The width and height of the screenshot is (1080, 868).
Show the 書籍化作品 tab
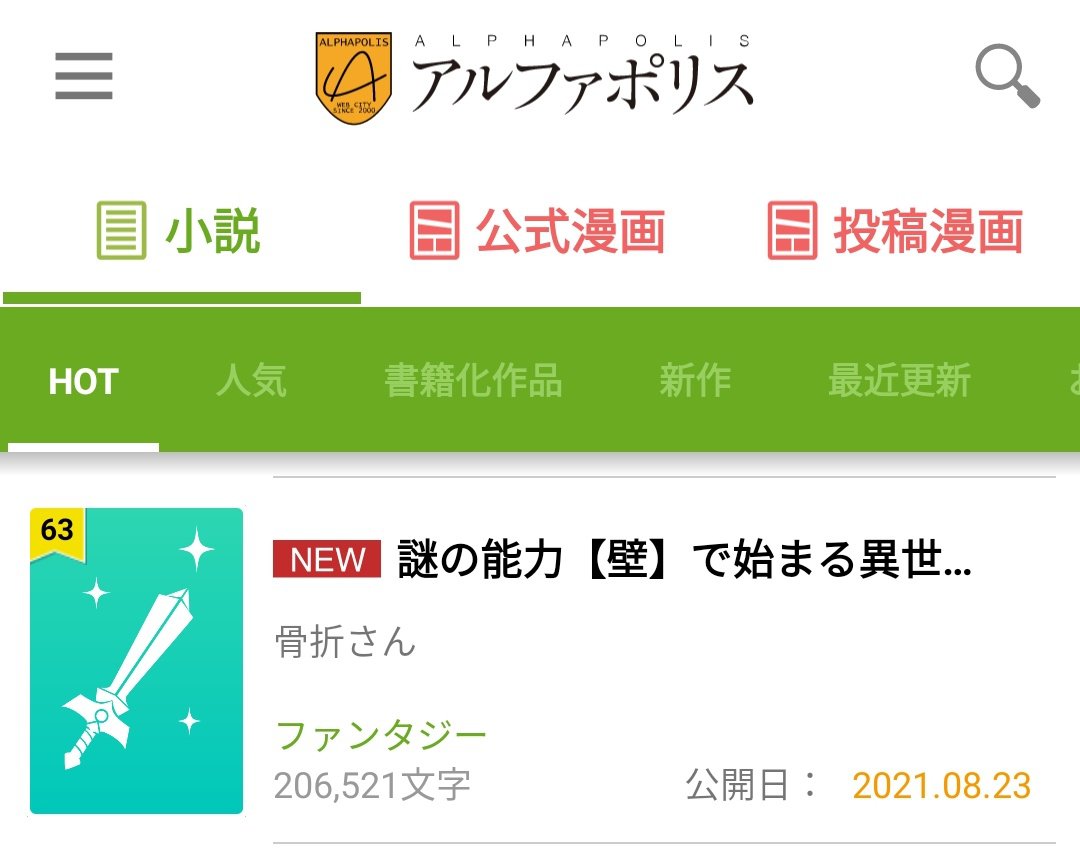pyautogui.click(x=473, y=381)
